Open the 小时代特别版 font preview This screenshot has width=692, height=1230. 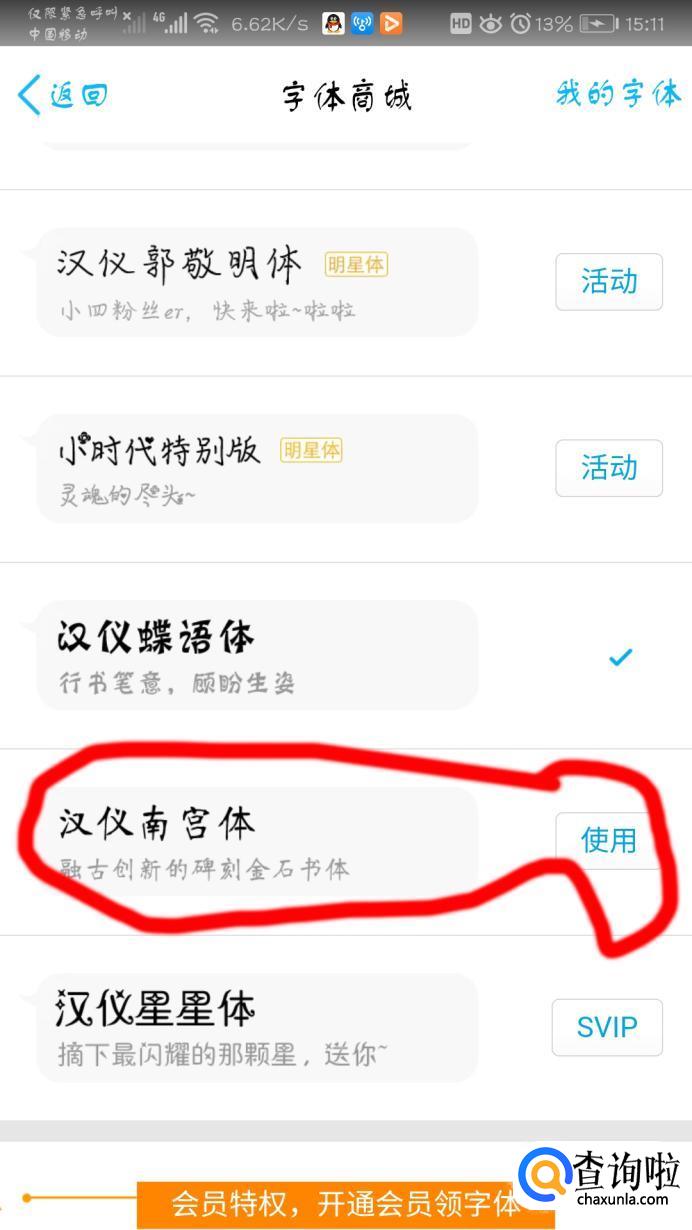coord(257,468)
